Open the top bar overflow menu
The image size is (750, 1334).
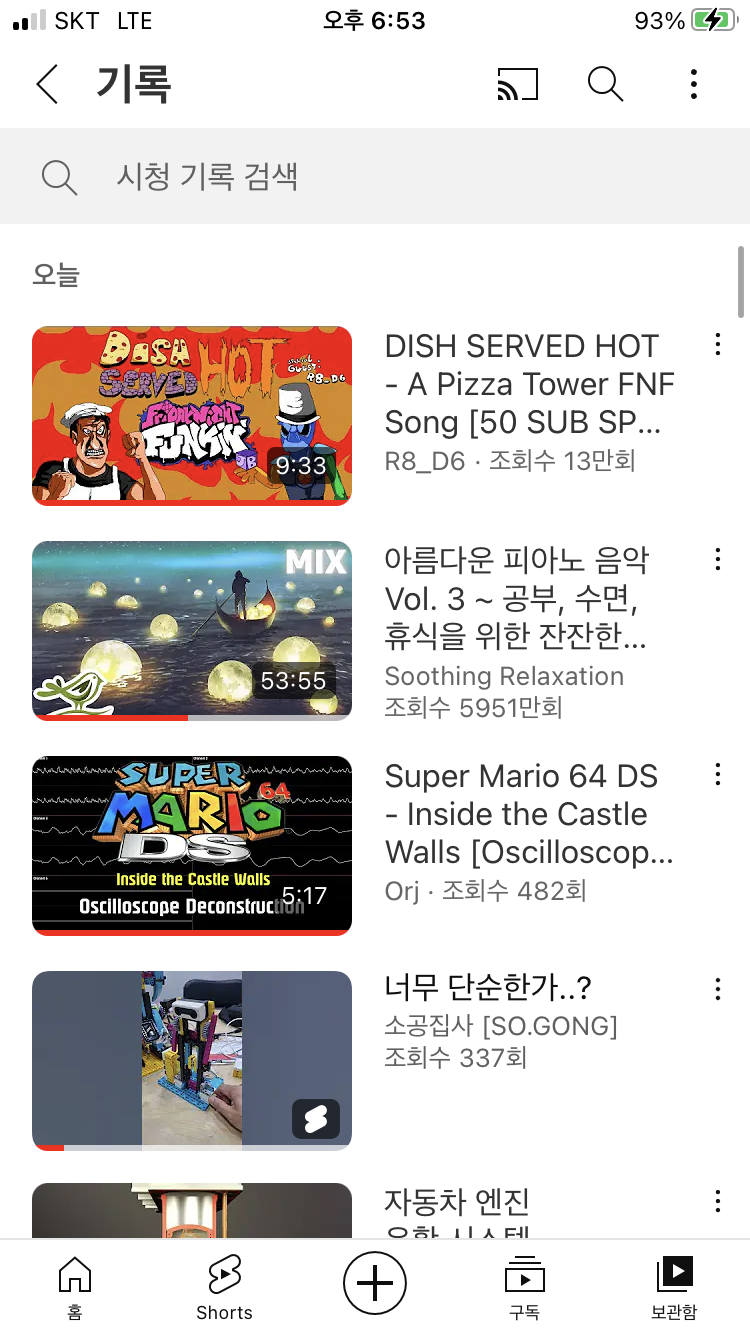point(693,84)
